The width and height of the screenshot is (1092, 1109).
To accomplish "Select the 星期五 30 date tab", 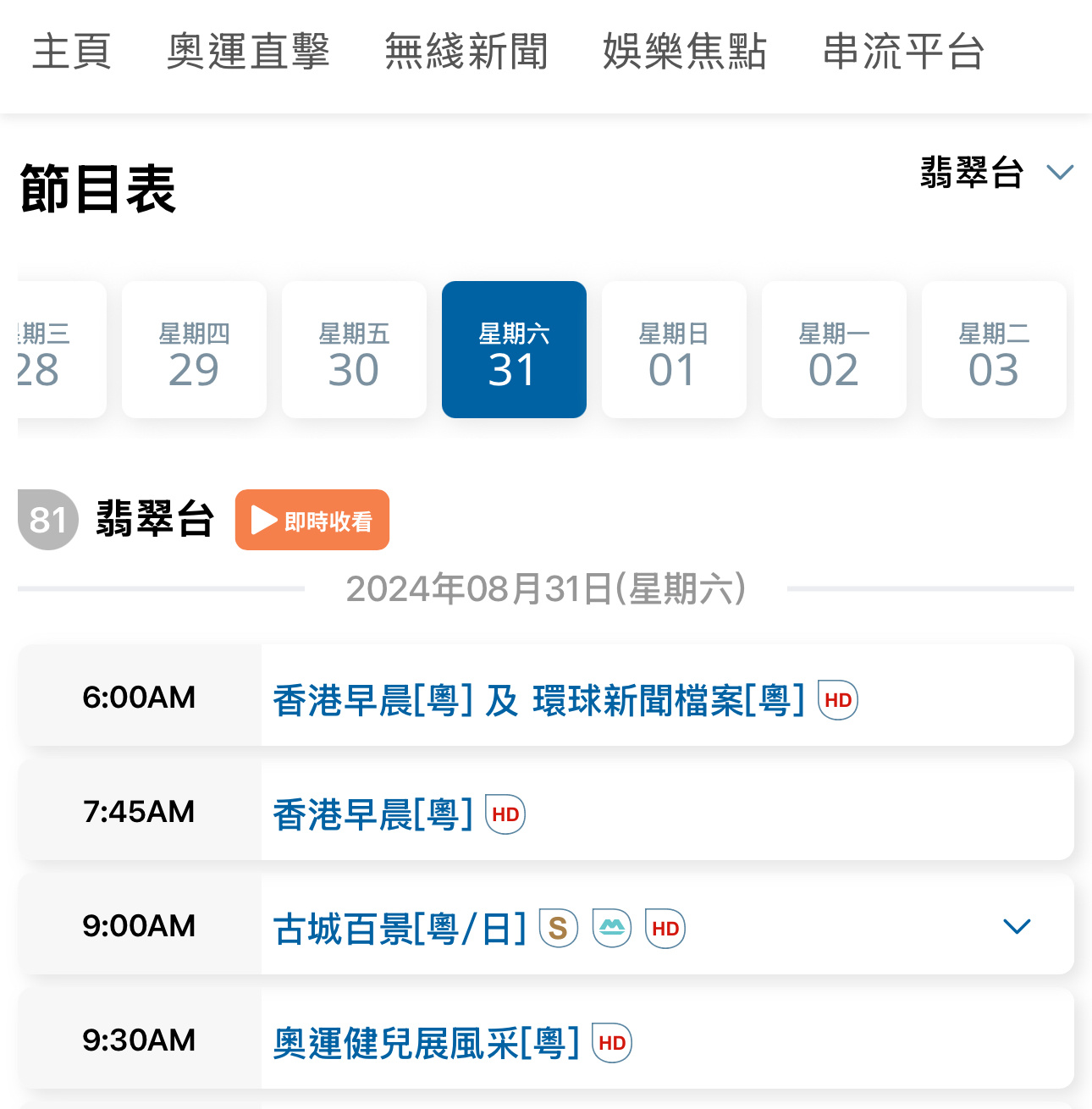I will (x=353, y=350).
